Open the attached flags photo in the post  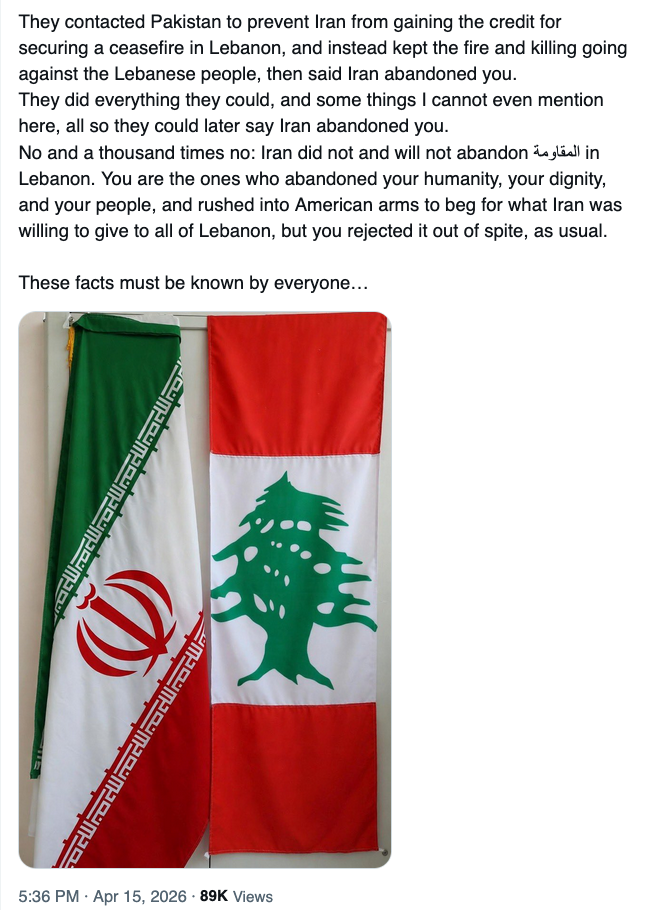click(204, 589)
